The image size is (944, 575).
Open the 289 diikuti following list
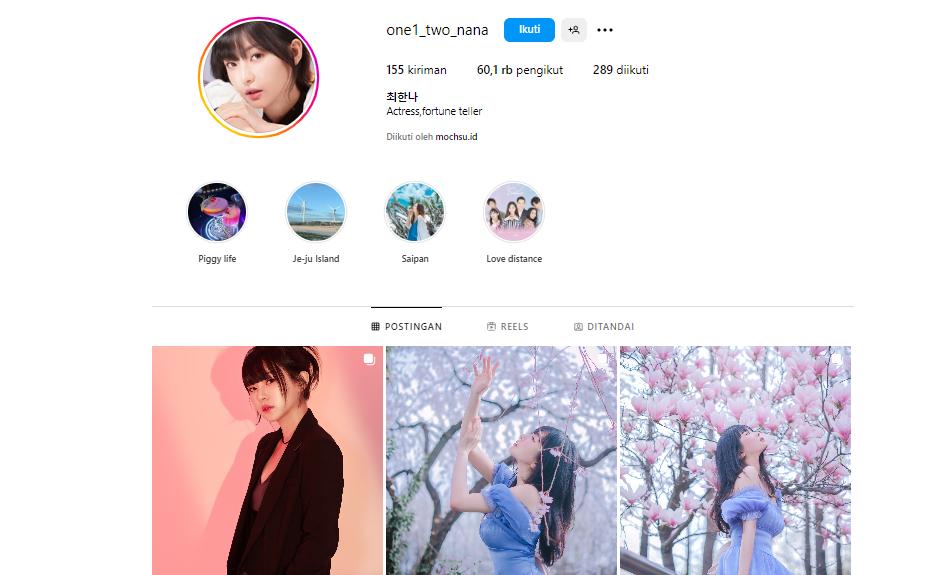[620, 70]
